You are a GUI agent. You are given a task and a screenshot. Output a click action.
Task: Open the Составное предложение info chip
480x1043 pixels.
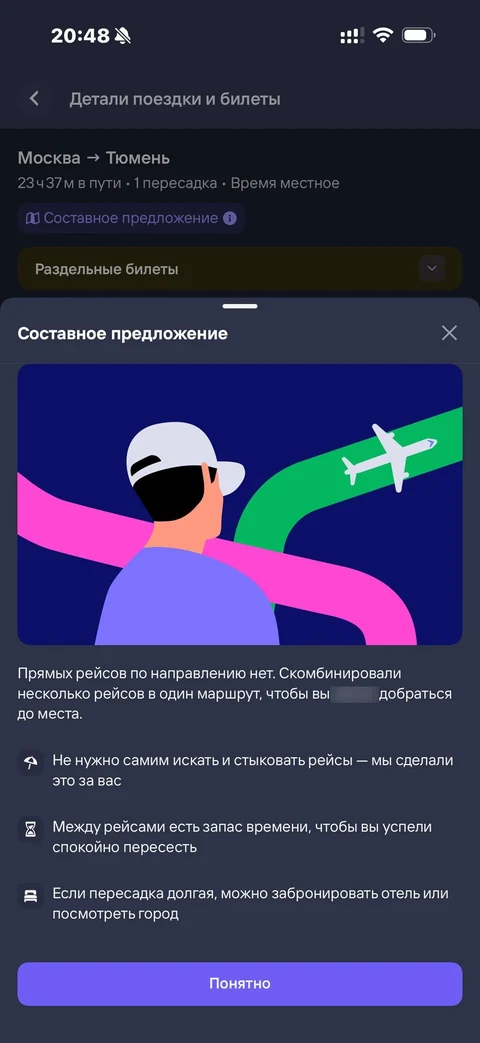[131, 218]
